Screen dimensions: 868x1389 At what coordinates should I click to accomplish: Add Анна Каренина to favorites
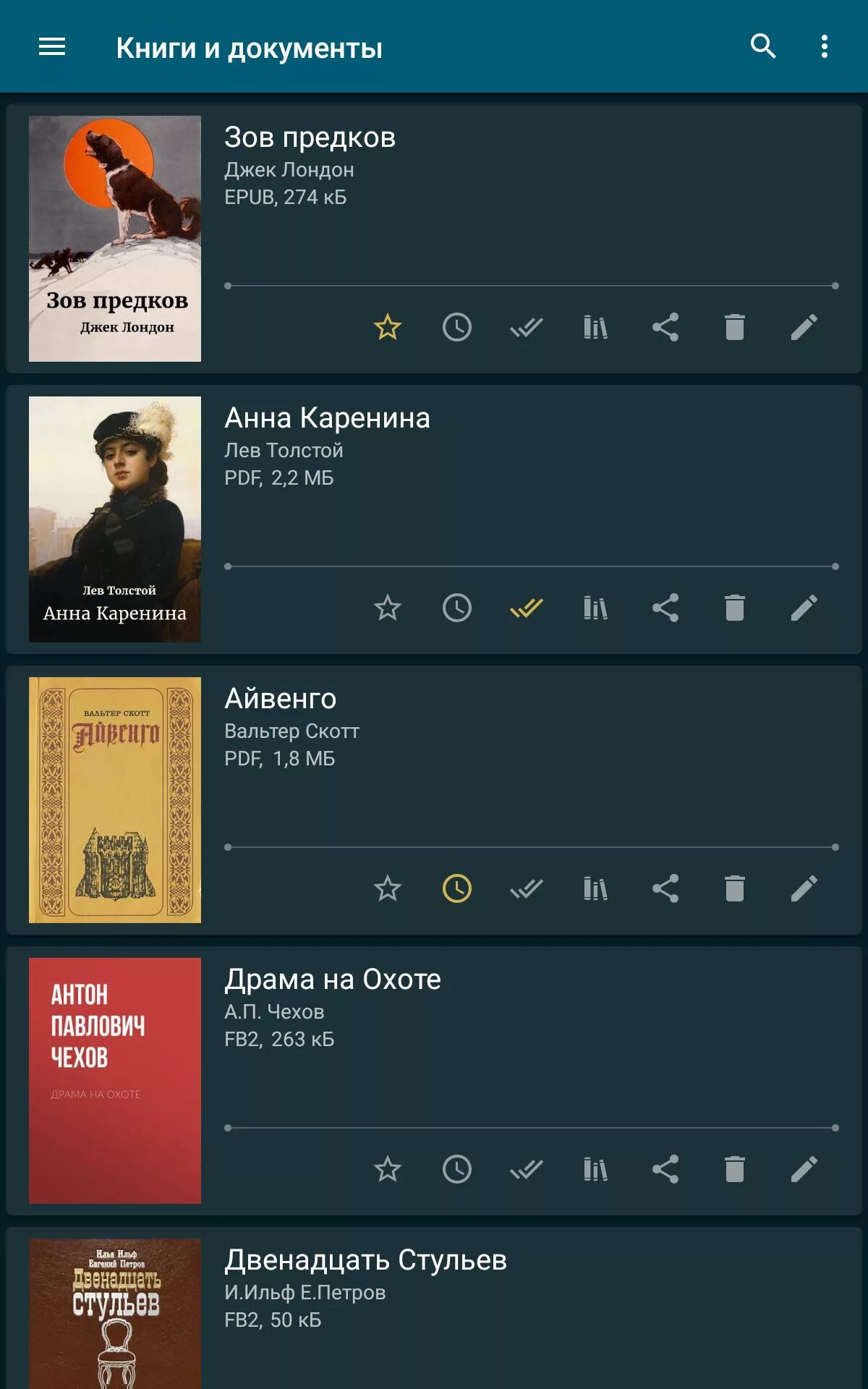pos(388,608)
